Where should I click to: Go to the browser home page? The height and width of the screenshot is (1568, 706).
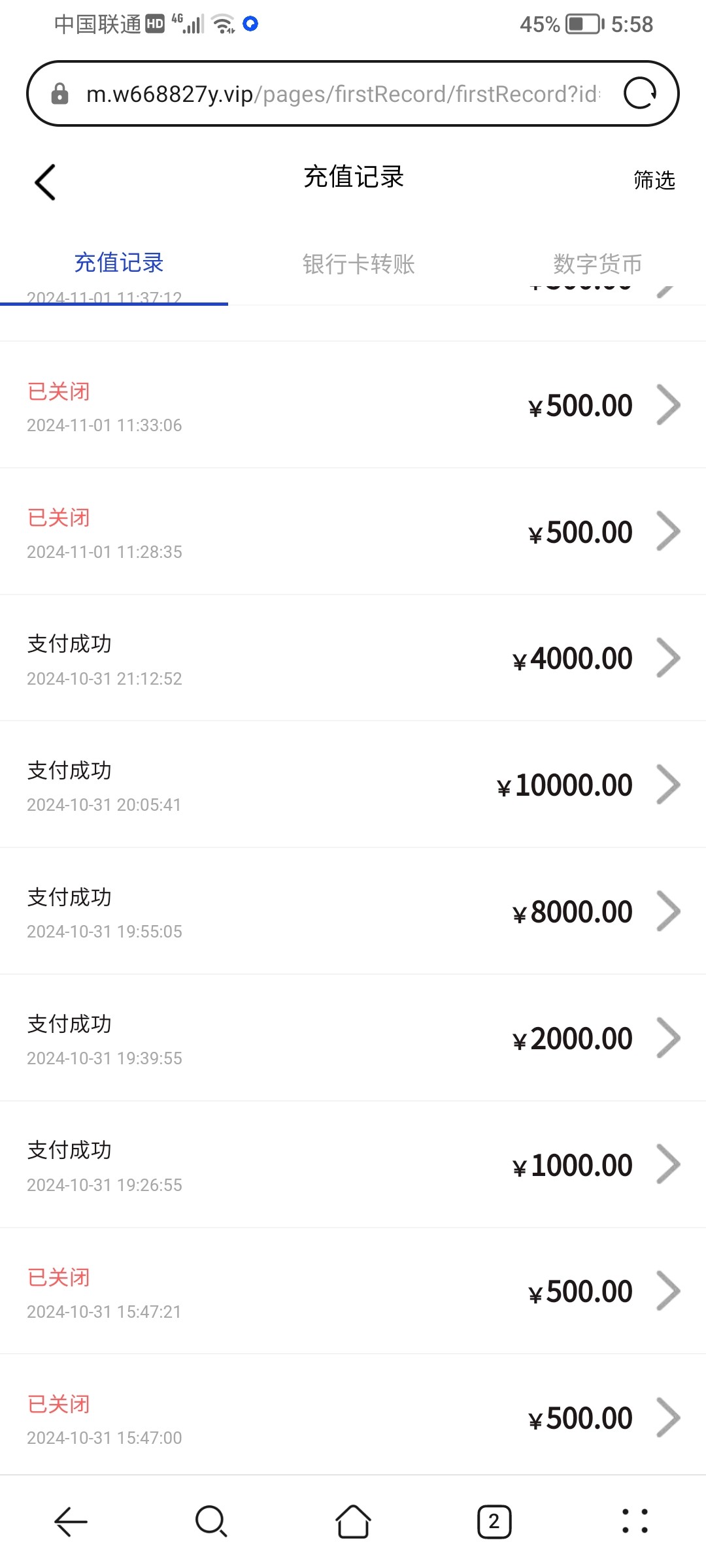coord(353,1522)
